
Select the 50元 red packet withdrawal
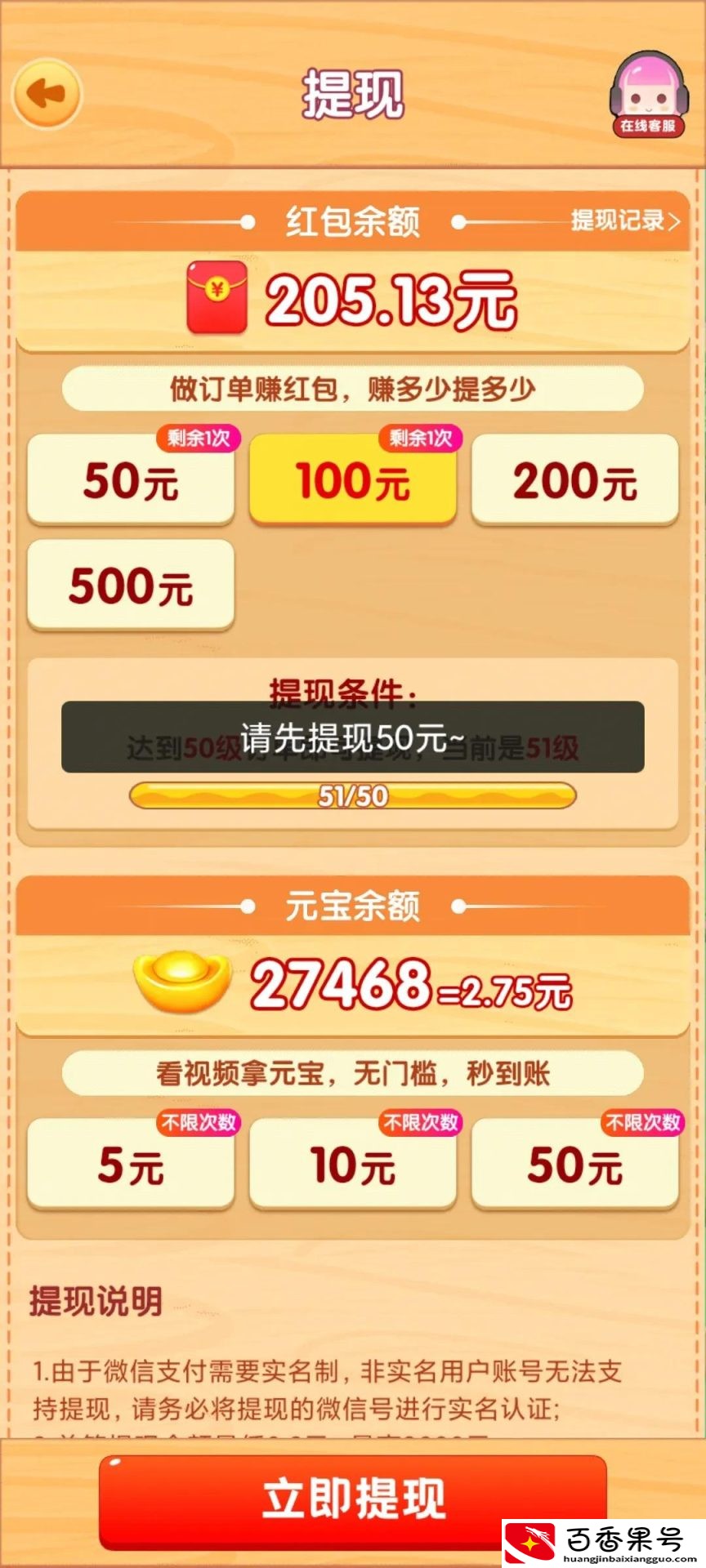(x=131, y=480)
